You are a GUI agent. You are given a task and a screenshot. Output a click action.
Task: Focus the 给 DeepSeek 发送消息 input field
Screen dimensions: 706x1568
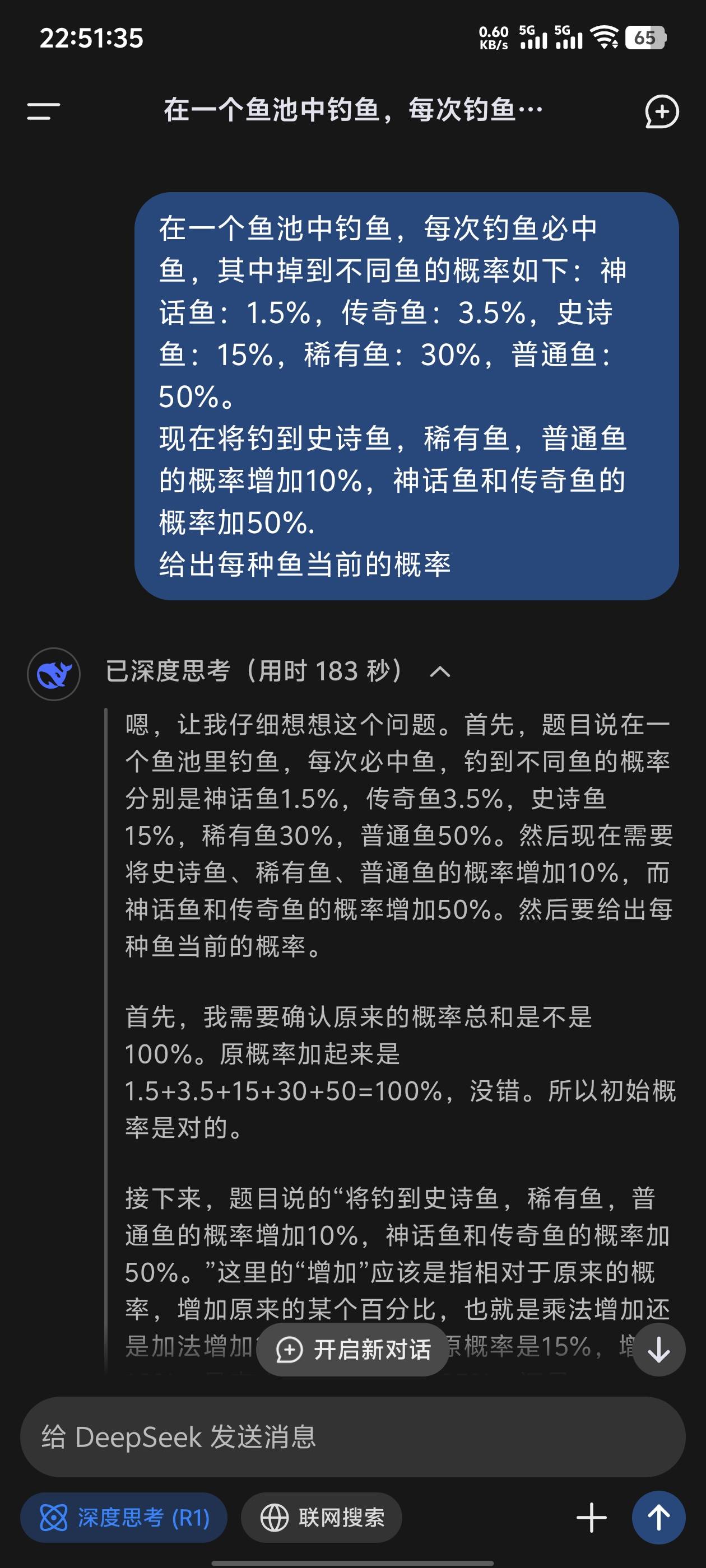pyautogui.click(x=352, y=1437)
